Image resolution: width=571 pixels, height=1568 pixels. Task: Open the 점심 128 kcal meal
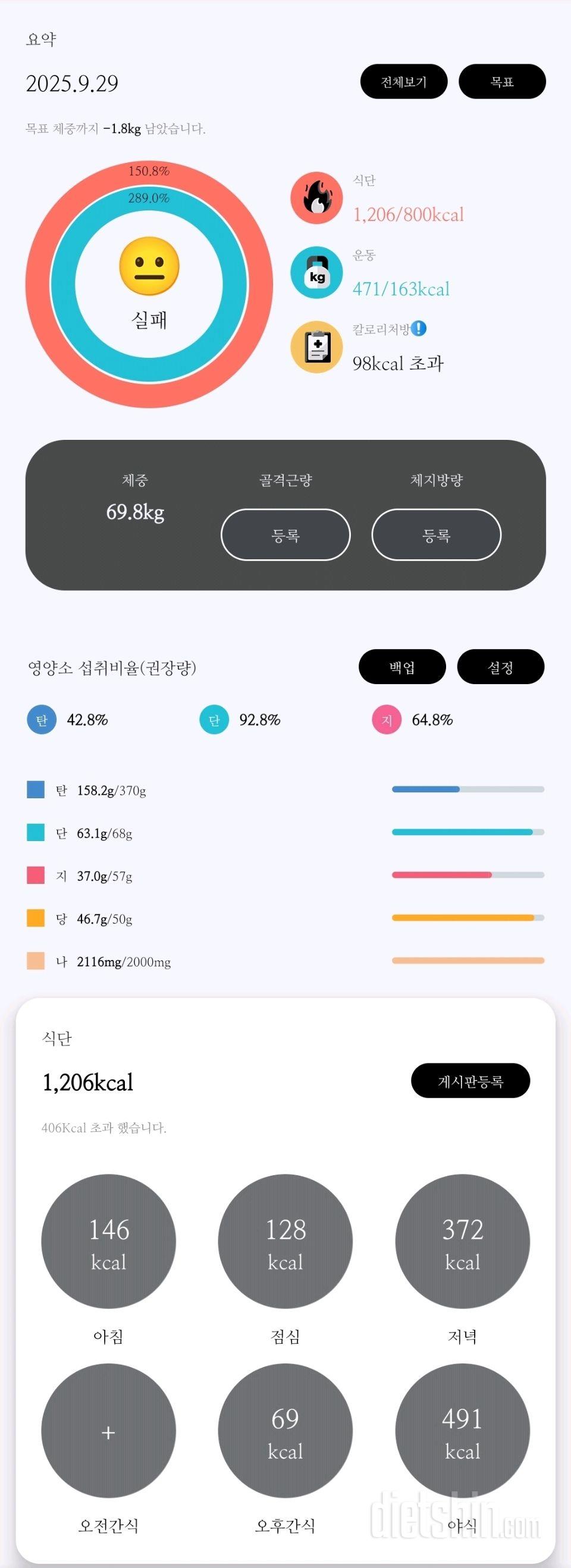[285, 1242]
